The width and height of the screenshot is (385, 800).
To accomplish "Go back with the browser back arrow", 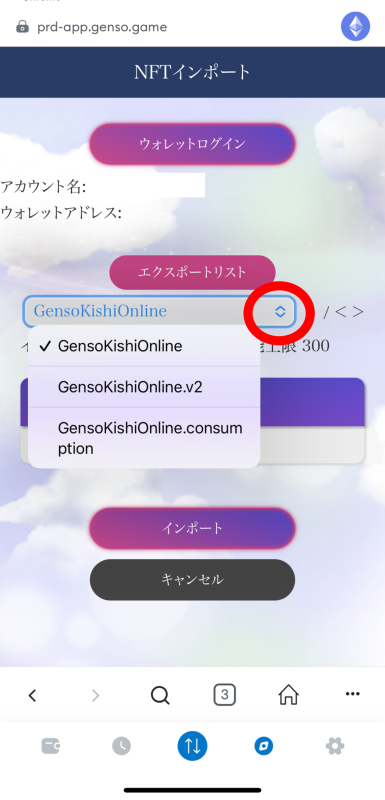I will [x=33, y=694].
